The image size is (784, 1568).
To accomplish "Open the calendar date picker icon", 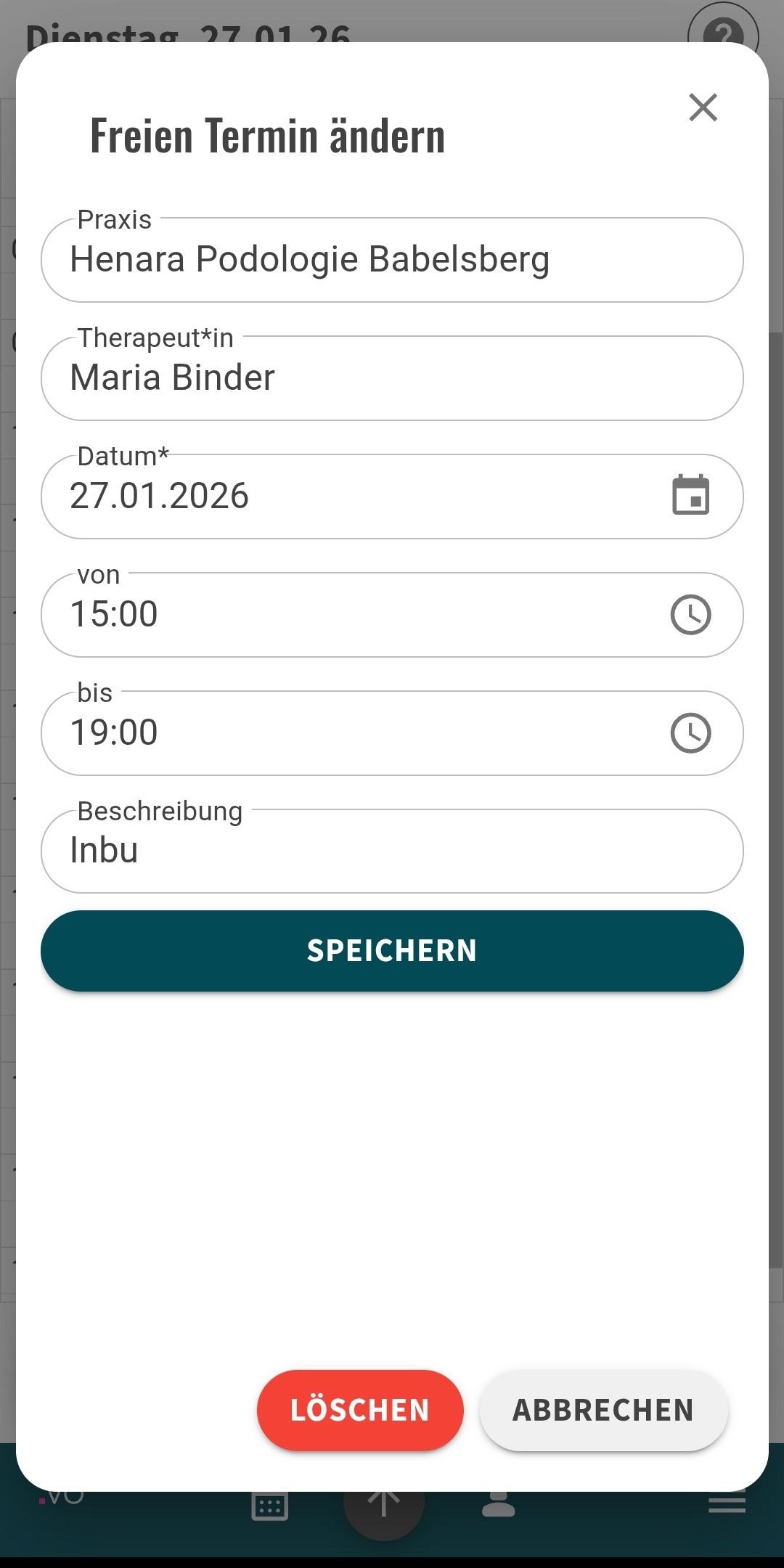I will pos(690,496).
